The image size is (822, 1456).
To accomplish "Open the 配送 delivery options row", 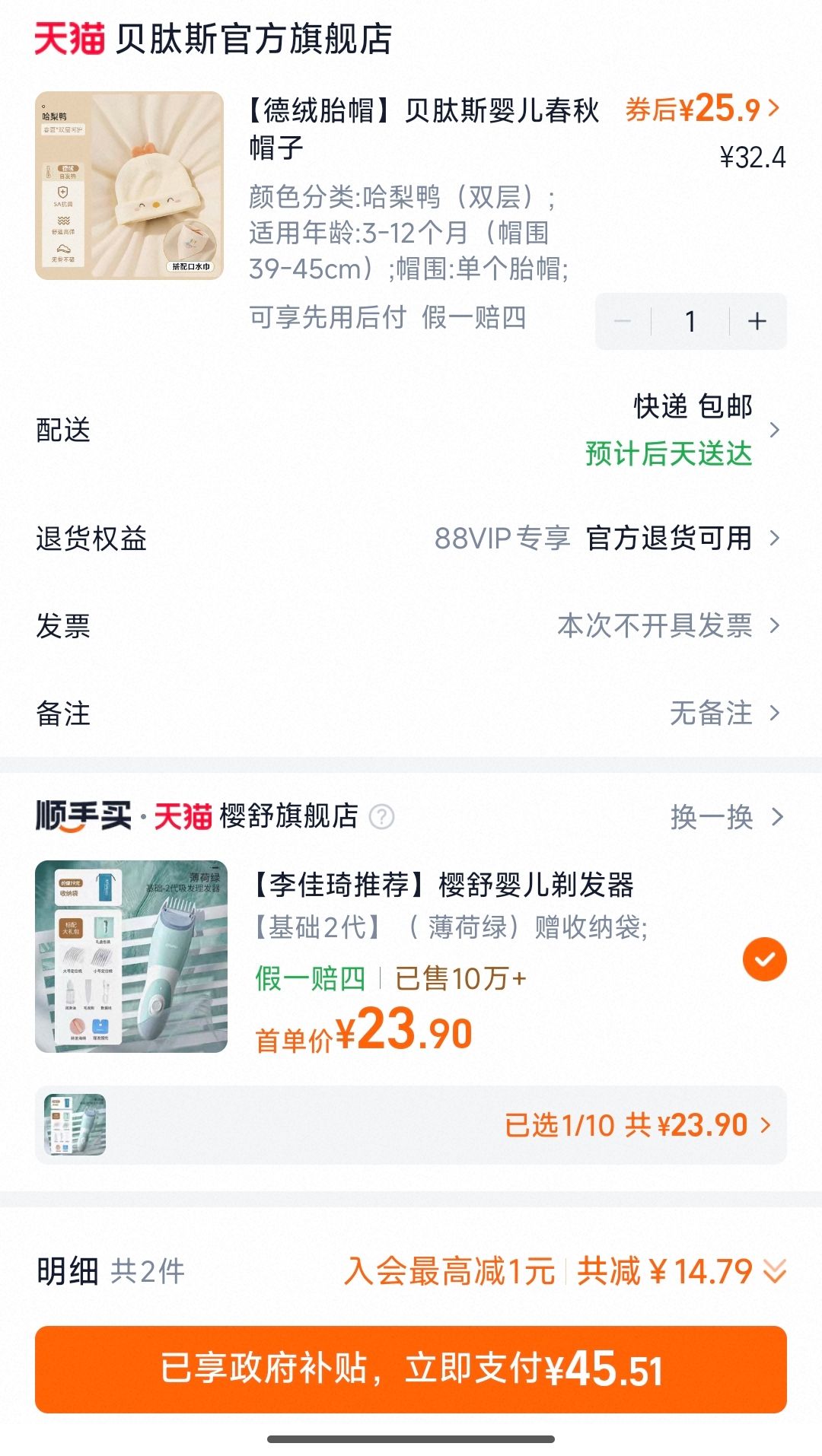I will [411, 430].
